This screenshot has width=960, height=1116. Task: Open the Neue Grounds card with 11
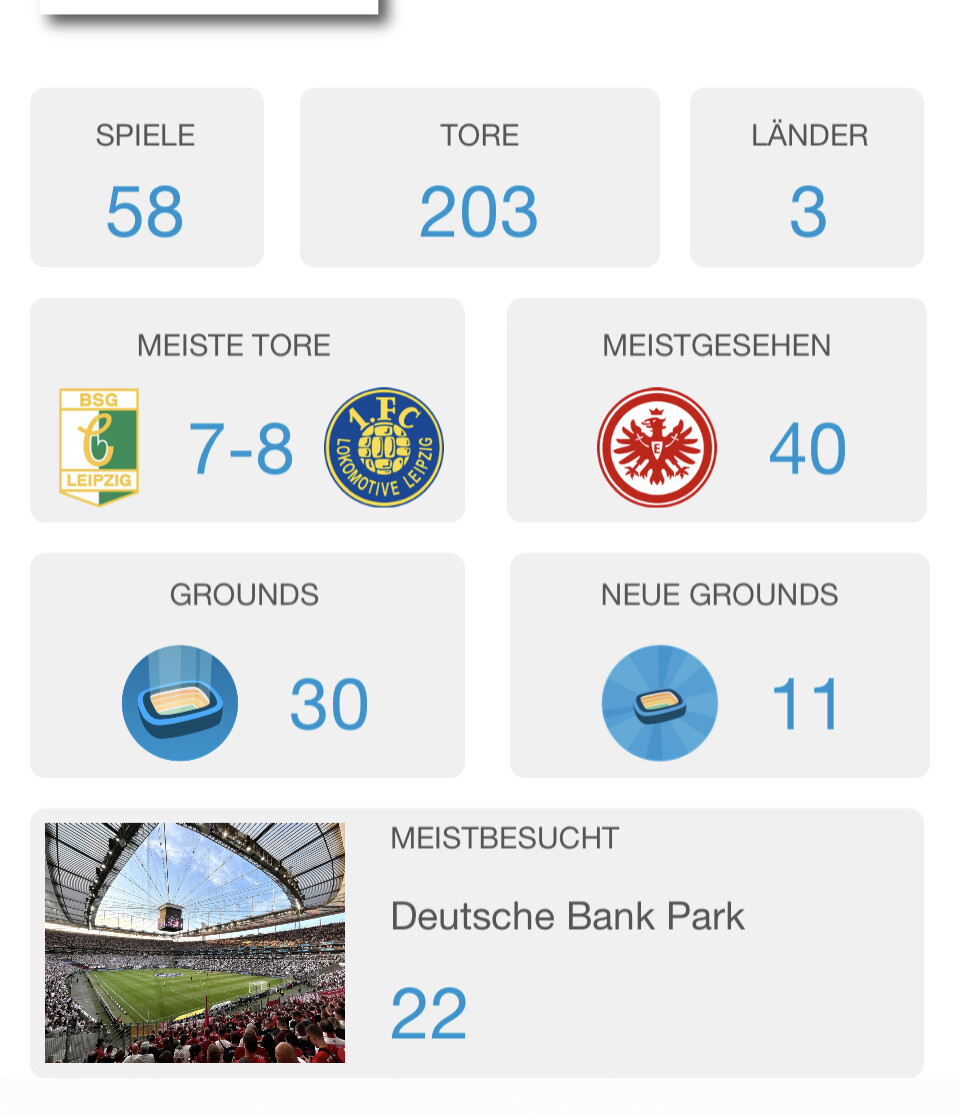pyautogui.click(x=719, y=665)
